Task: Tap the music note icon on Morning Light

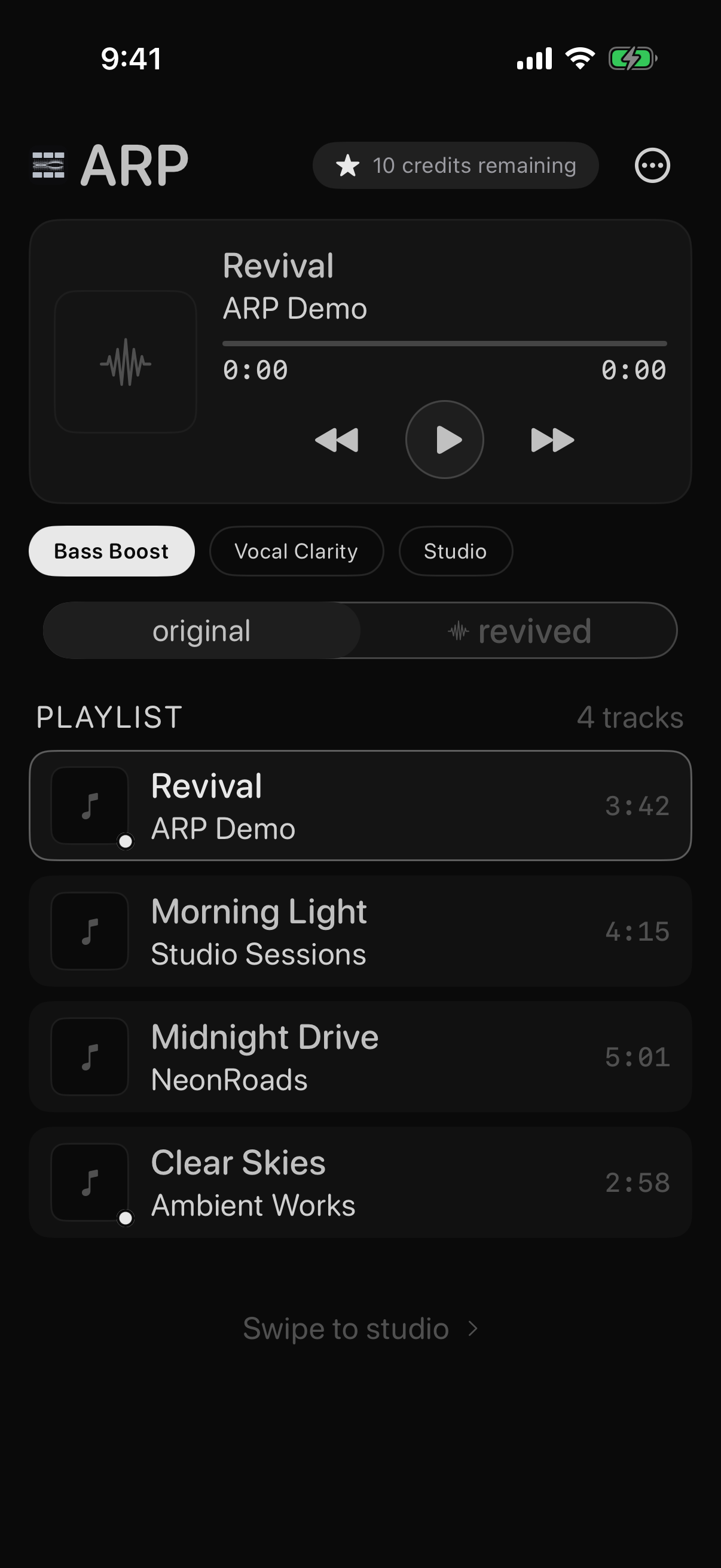Action: click(89, 931)
